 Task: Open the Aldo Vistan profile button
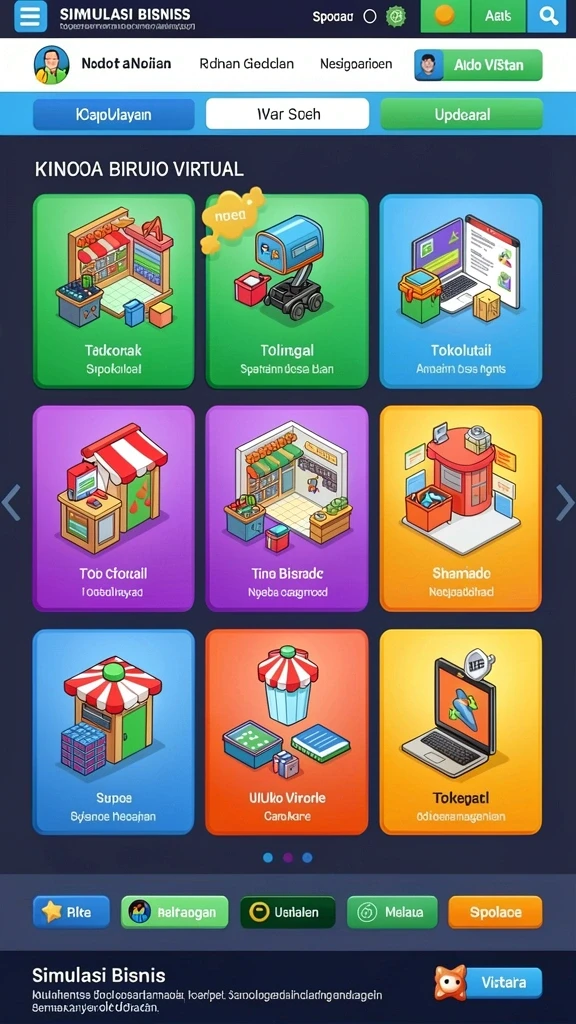(x=478, y=65)
